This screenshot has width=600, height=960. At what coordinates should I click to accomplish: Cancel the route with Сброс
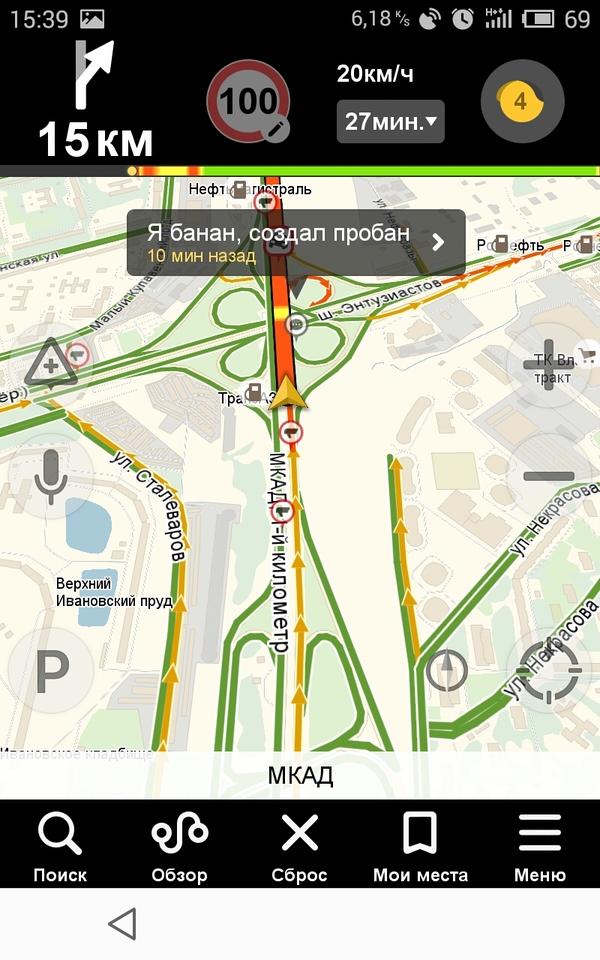(299, 848)
